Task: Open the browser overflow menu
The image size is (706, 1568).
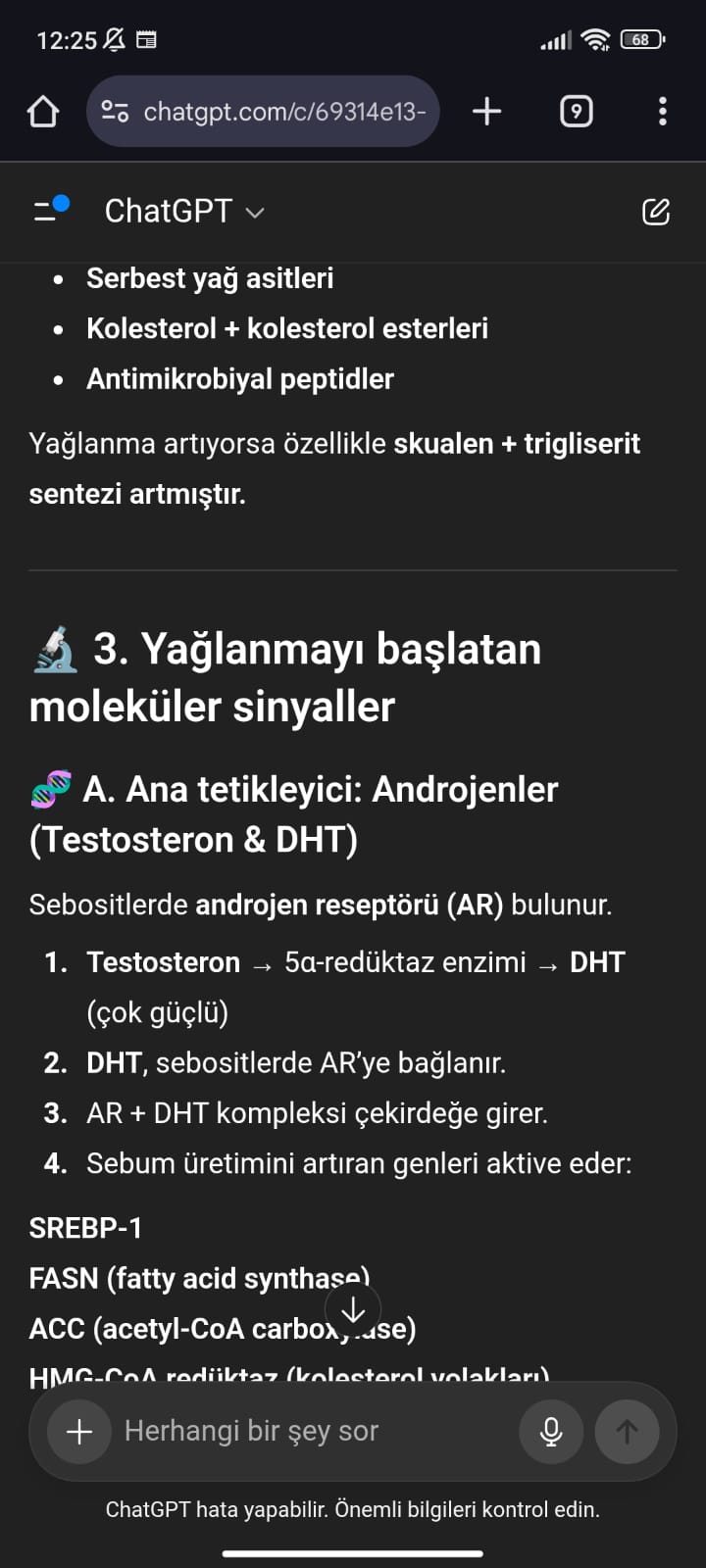Action: 663,112
